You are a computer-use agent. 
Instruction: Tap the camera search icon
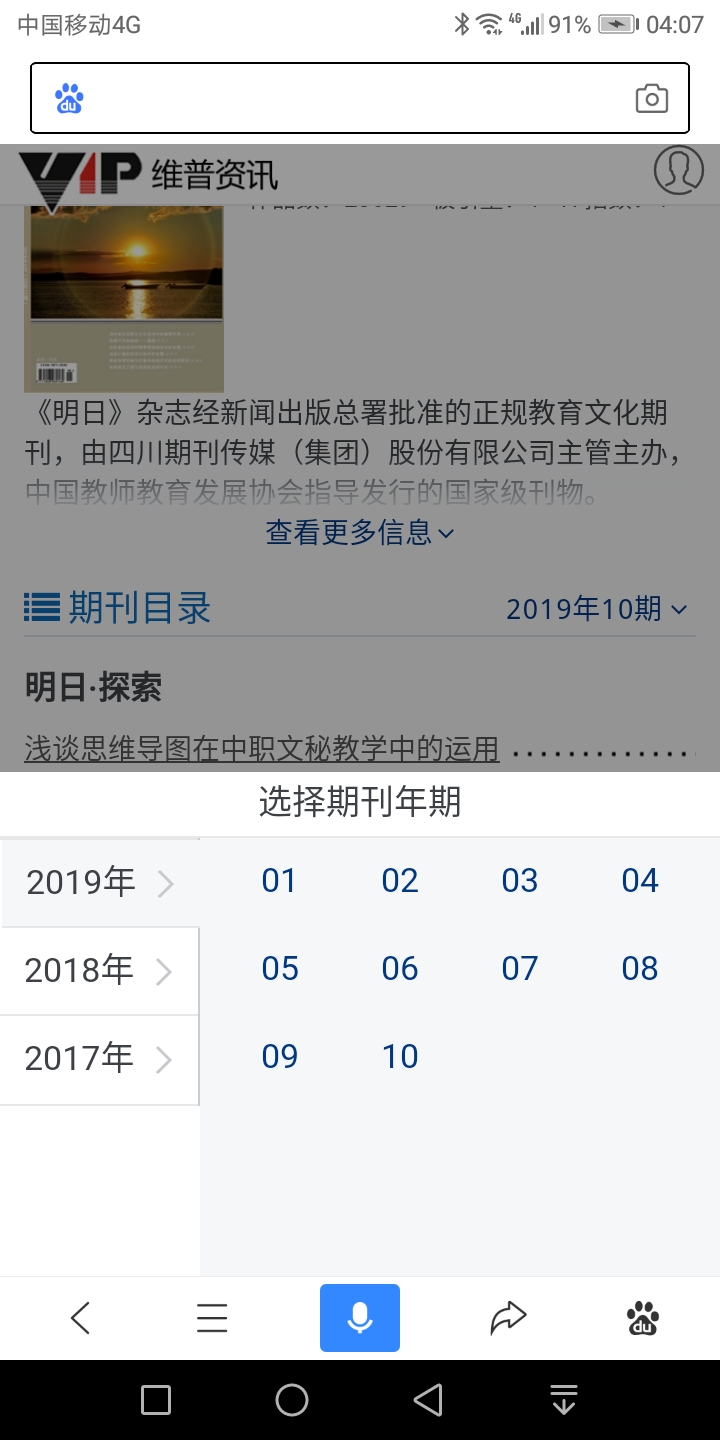coord(652,99)
